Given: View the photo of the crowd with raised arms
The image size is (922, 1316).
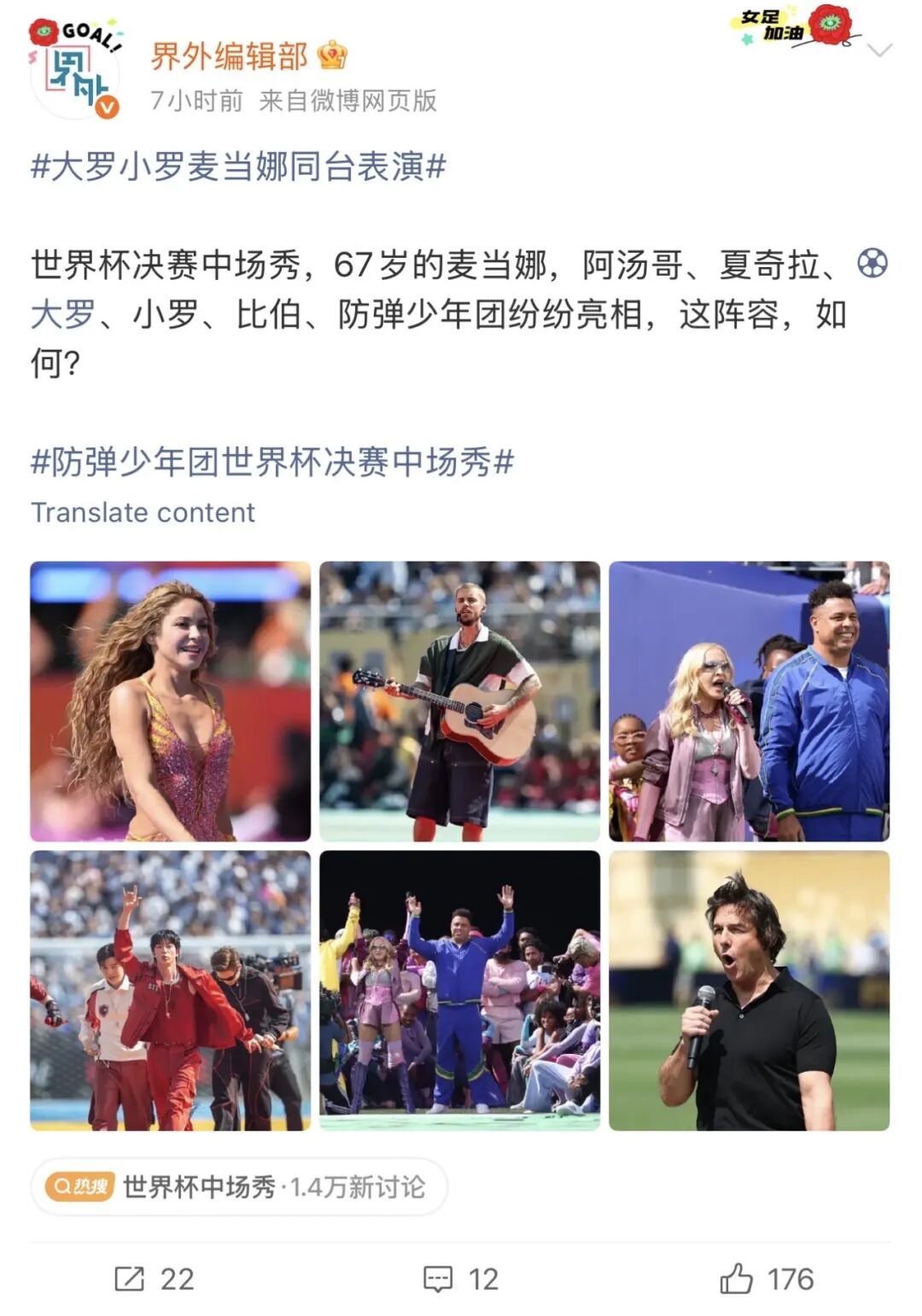Looking at the screenshot, I should tap(460, 991).
